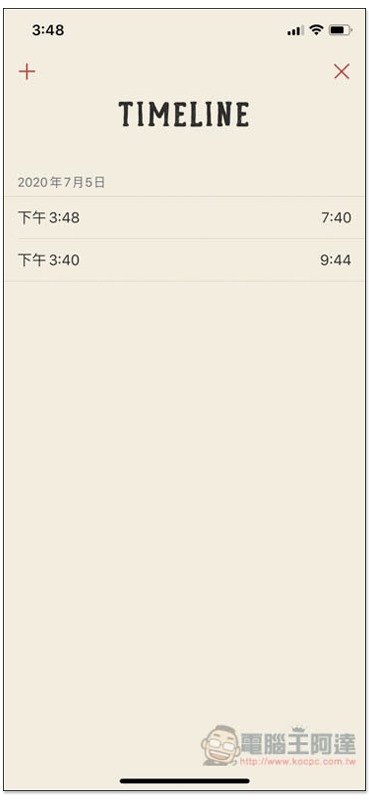Close the Timeline screen
Screen dimensions: 369x800
341,72
